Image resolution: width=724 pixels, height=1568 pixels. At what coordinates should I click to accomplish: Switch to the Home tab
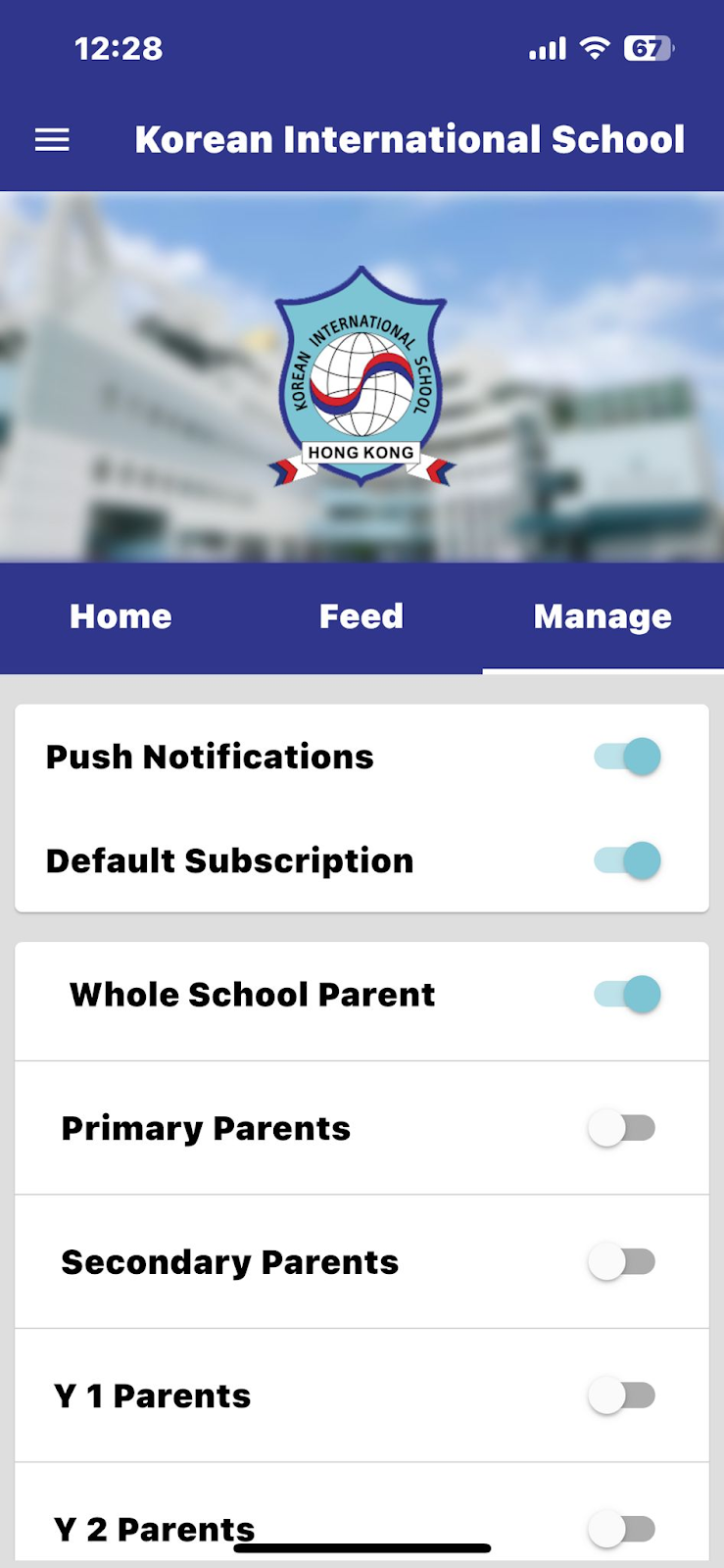coord(121,616)
